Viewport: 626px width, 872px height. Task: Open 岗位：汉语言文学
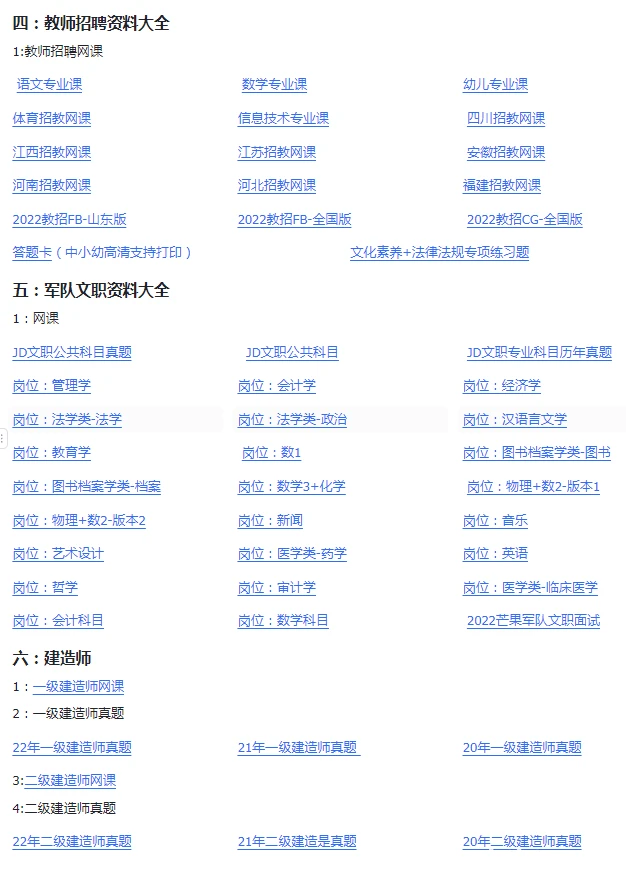[x=514, y=420]
